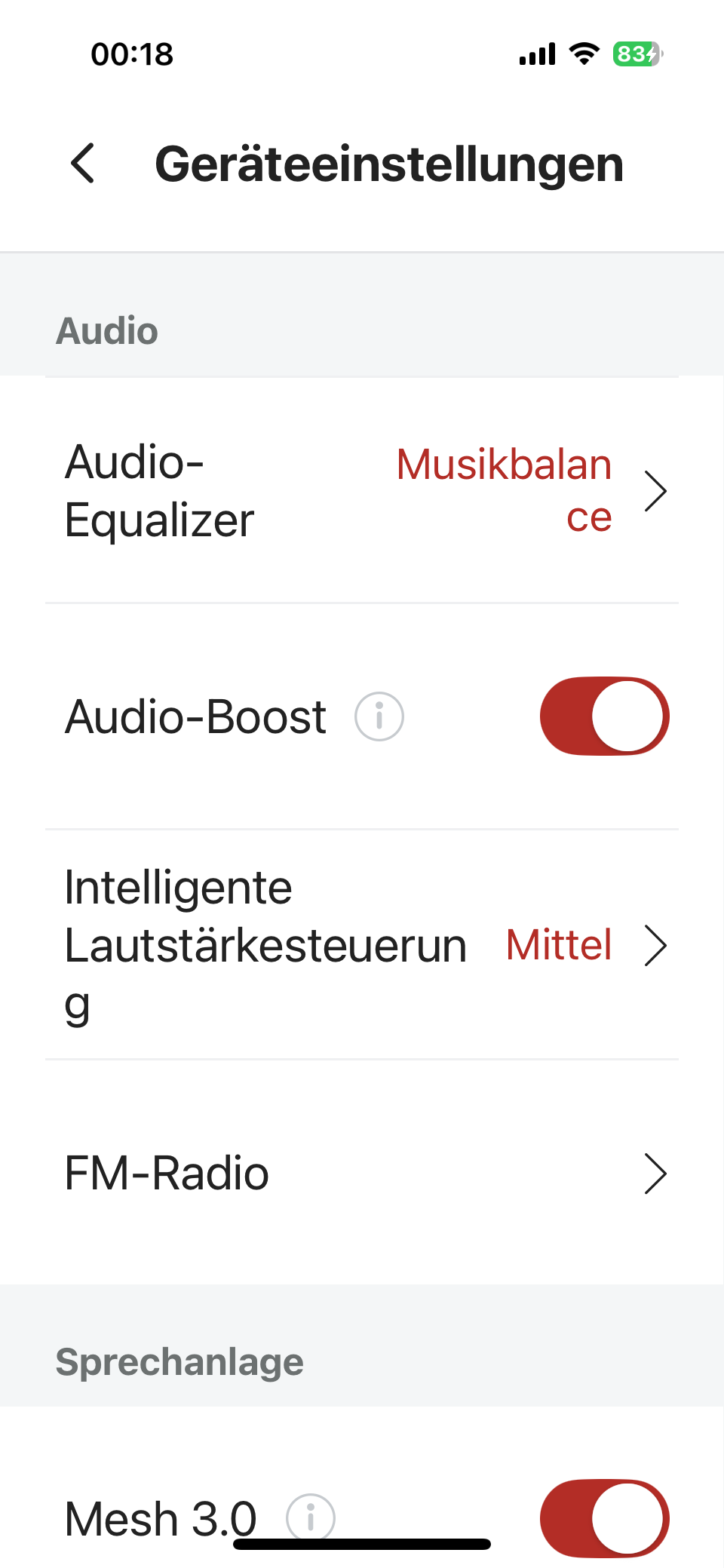Show info about Audio-Boost
The image size is (724, 1568).
(379, 716)
